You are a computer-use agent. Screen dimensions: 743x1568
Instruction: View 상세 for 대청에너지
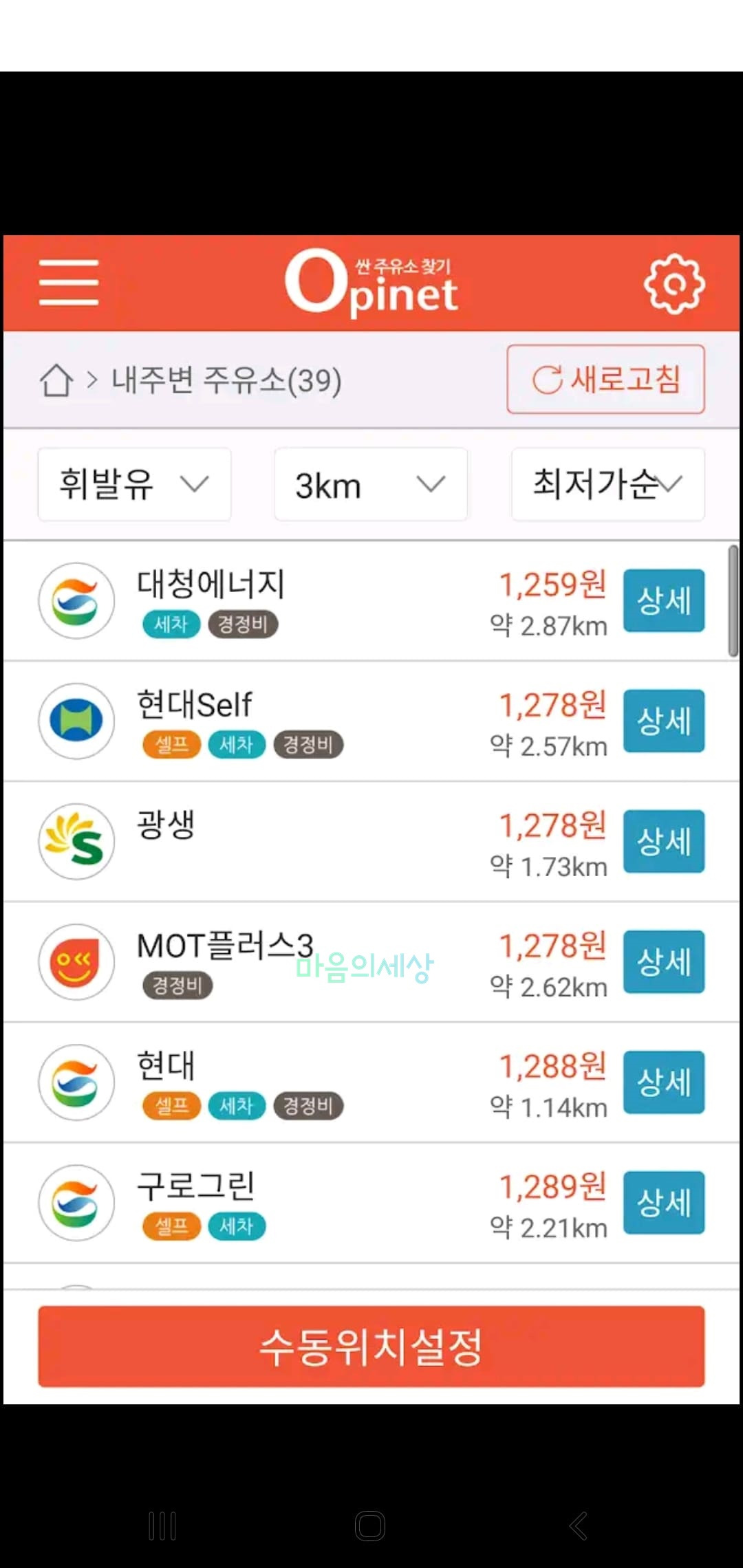coord(664,600)
